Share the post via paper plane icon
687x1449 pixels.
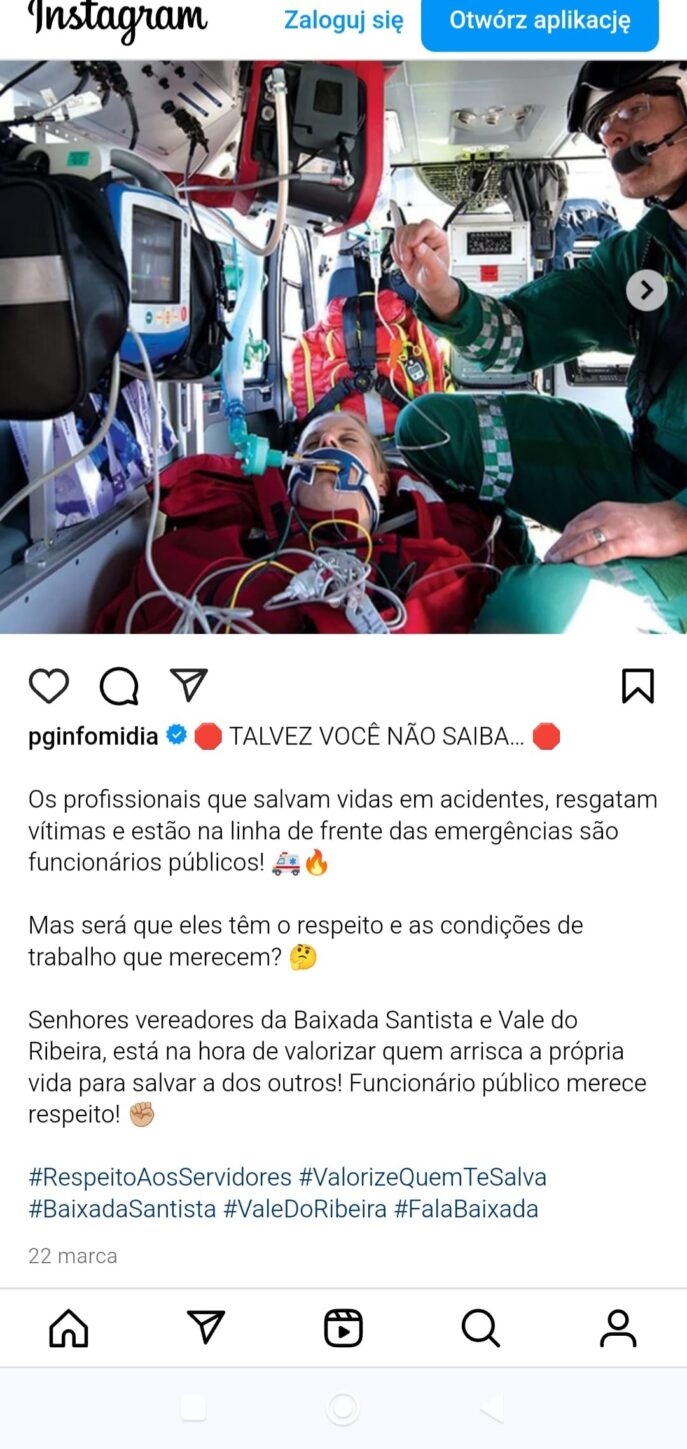(188, 685)
